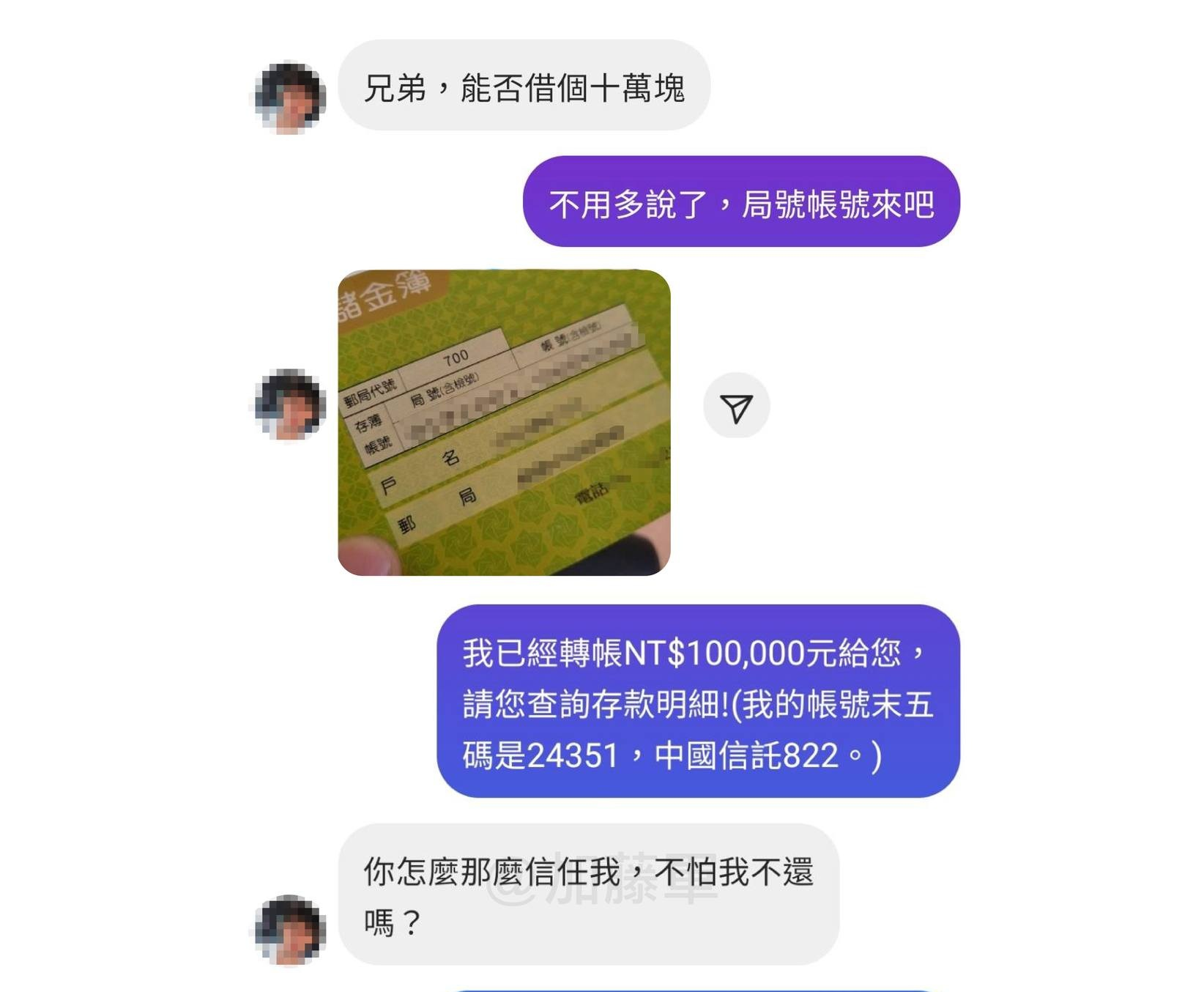Image resolution: width=1204 pixels, height=992 pixels.
Task: Open the sender's avatar beside the passbook photo
Action: 290,405
